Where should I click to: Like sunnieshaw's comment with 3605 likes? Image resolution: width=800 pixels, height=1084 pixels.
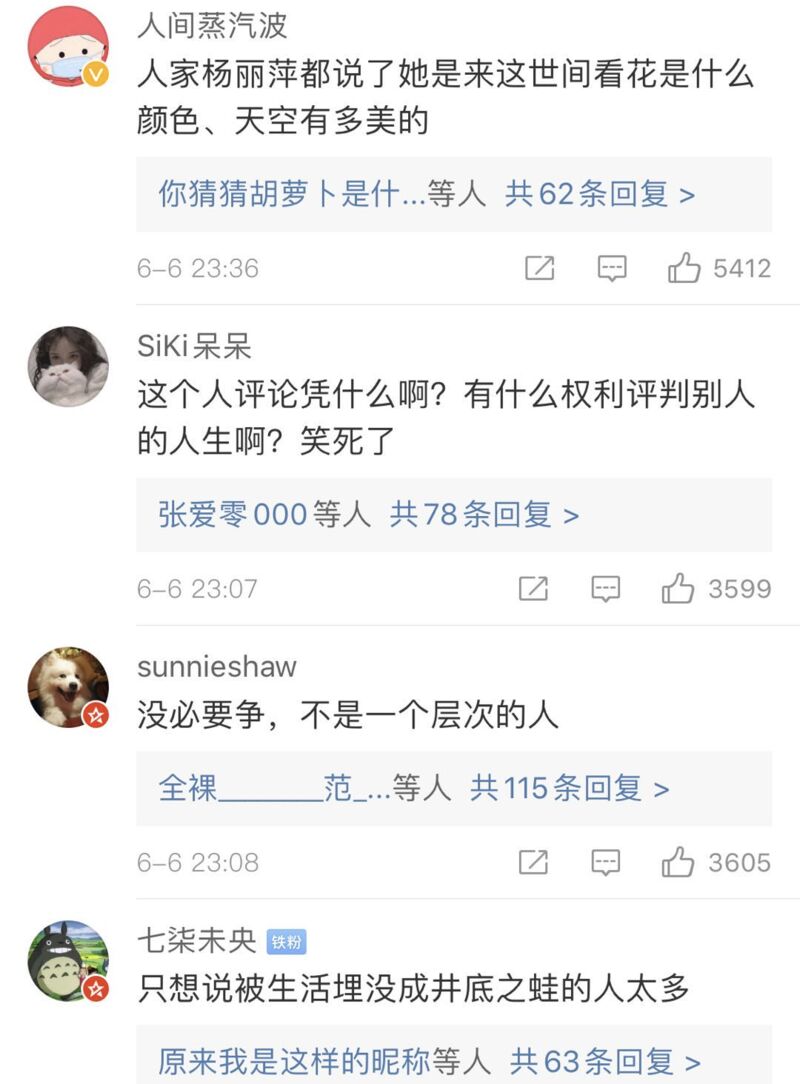(679, 862)
